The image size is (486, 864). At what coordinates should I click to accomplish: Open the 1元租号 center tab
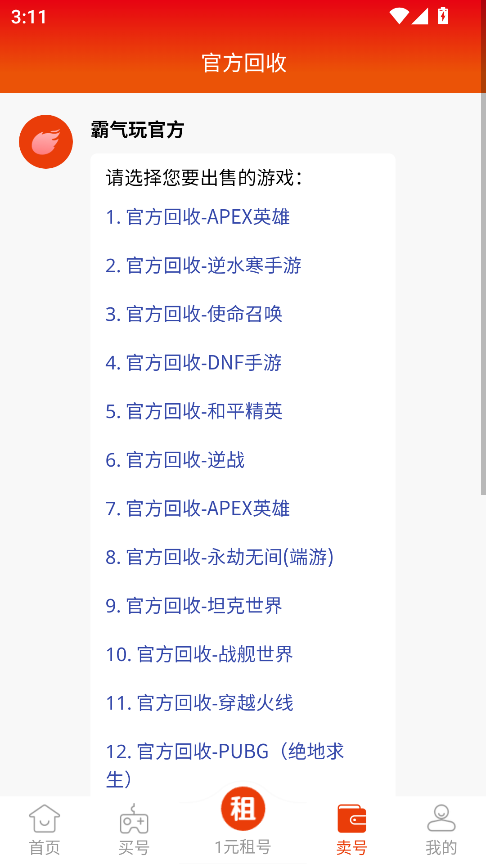[x=243, y=822]
